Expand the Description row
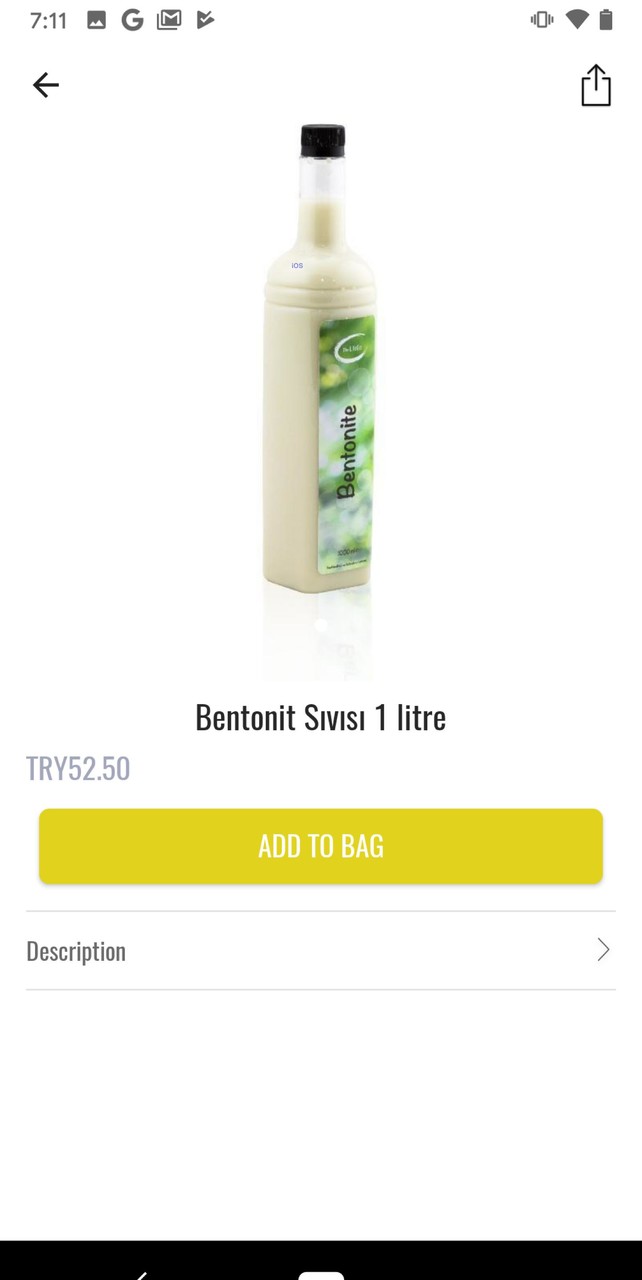The width and height of the screenshot is (642, 1280). tap(321, 950)
